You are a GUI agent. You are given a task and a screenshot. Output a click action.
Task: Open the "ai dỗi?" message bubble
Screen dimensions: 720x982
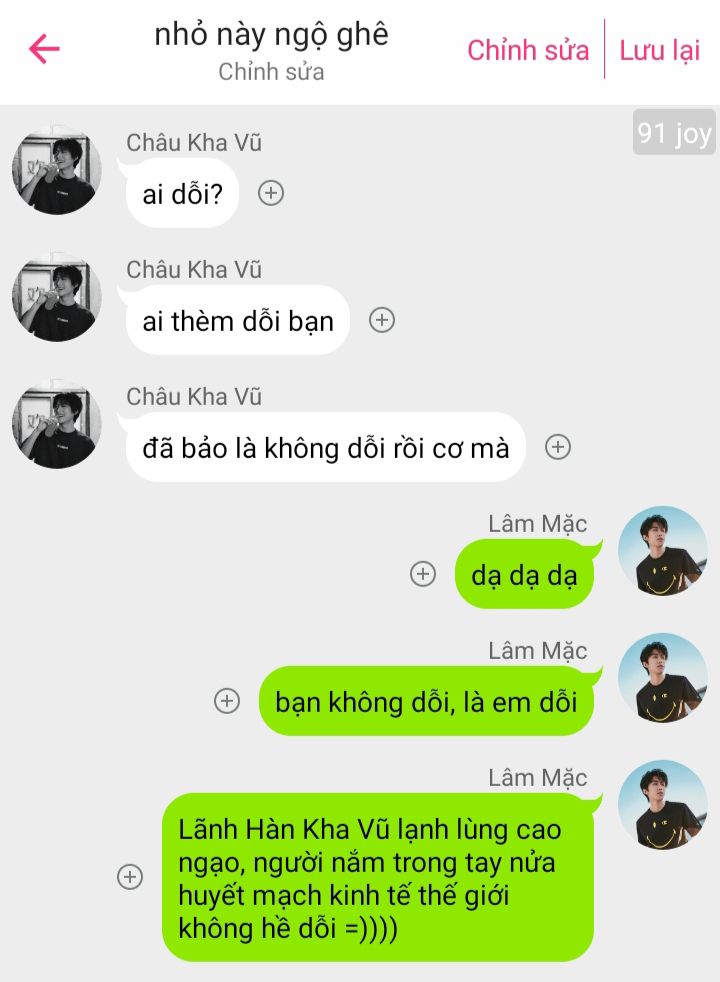182,193
